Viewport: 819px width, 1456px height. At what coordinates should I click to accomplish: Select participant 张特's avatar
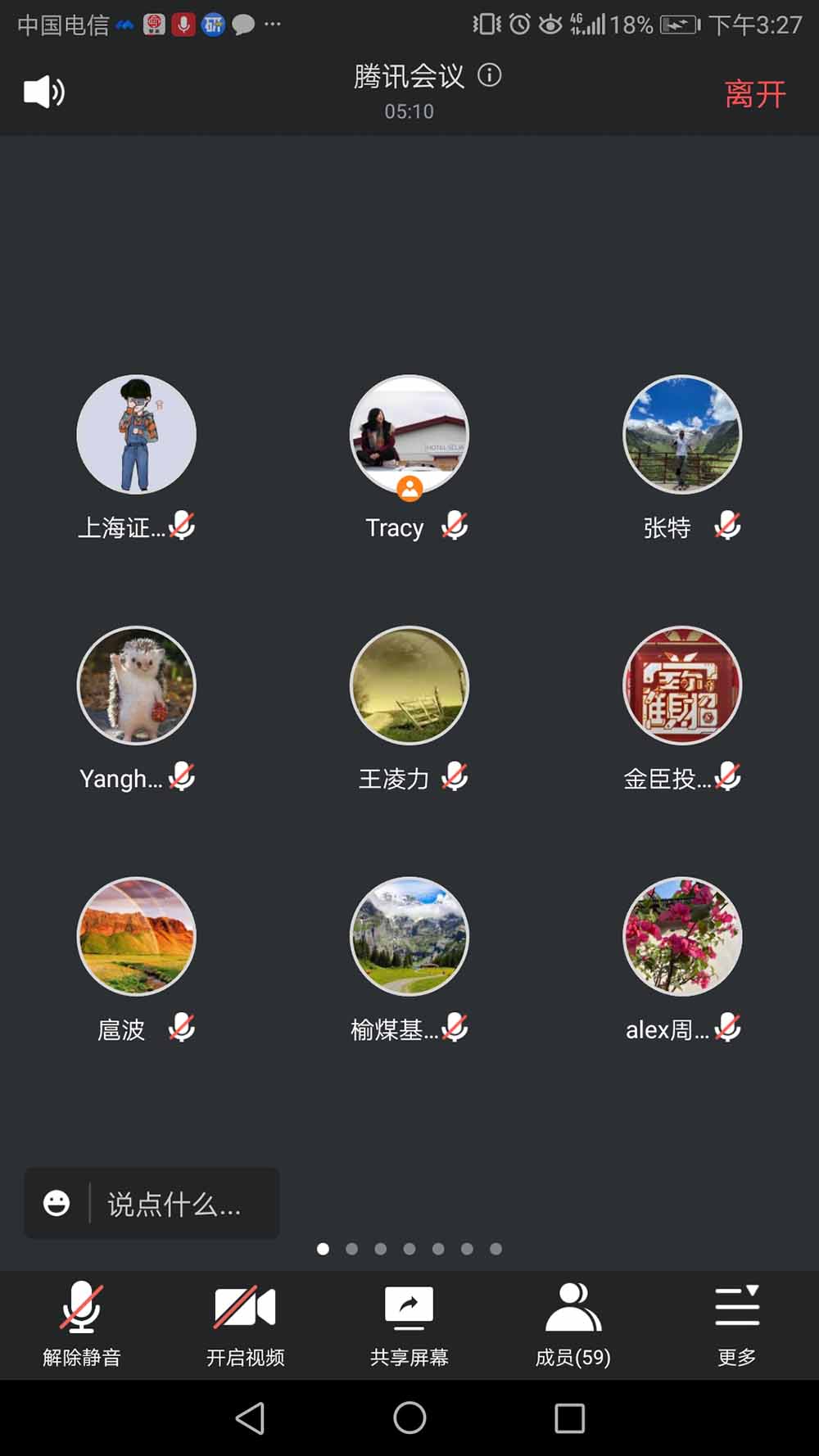point(682,435)
